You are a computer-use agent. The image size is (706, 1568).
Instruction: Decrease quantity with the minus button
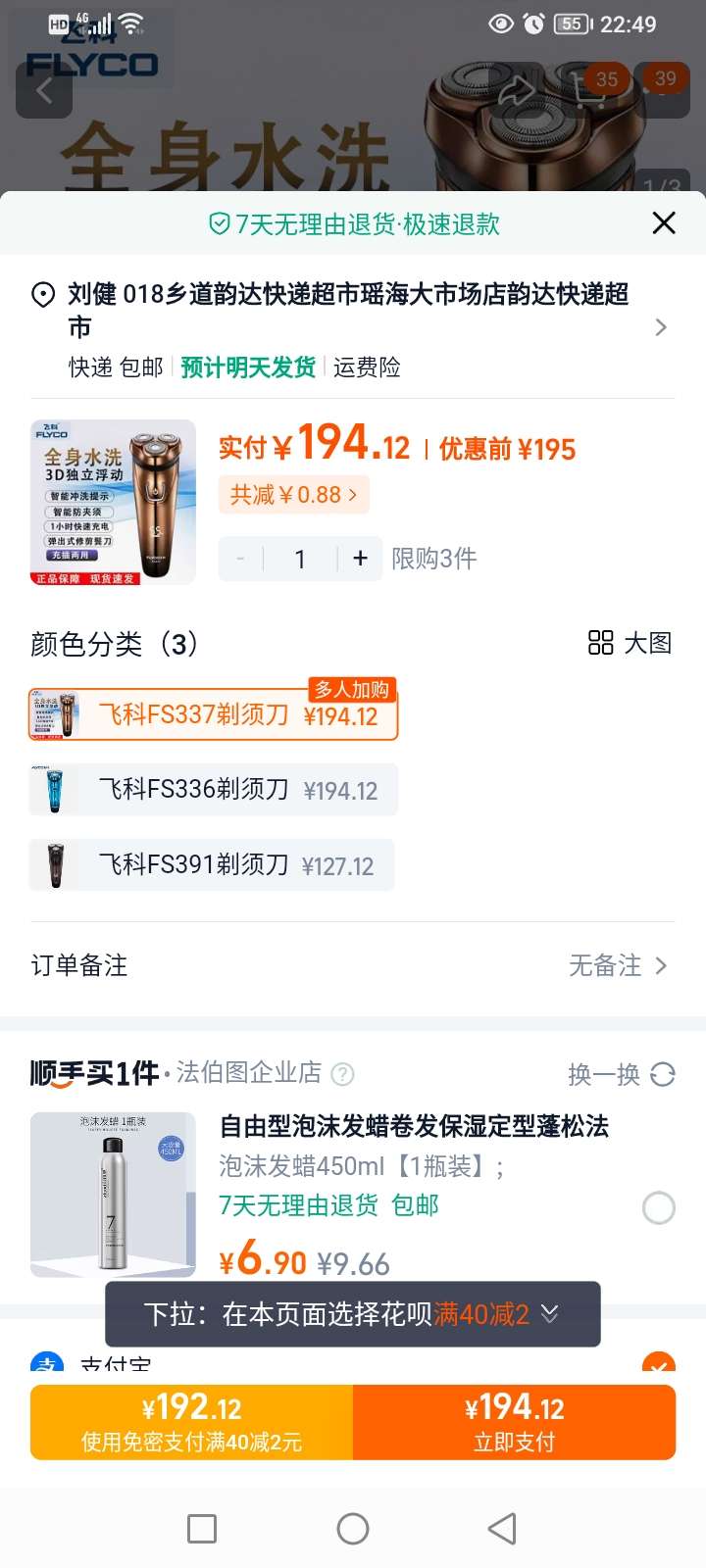pos(241,559)
